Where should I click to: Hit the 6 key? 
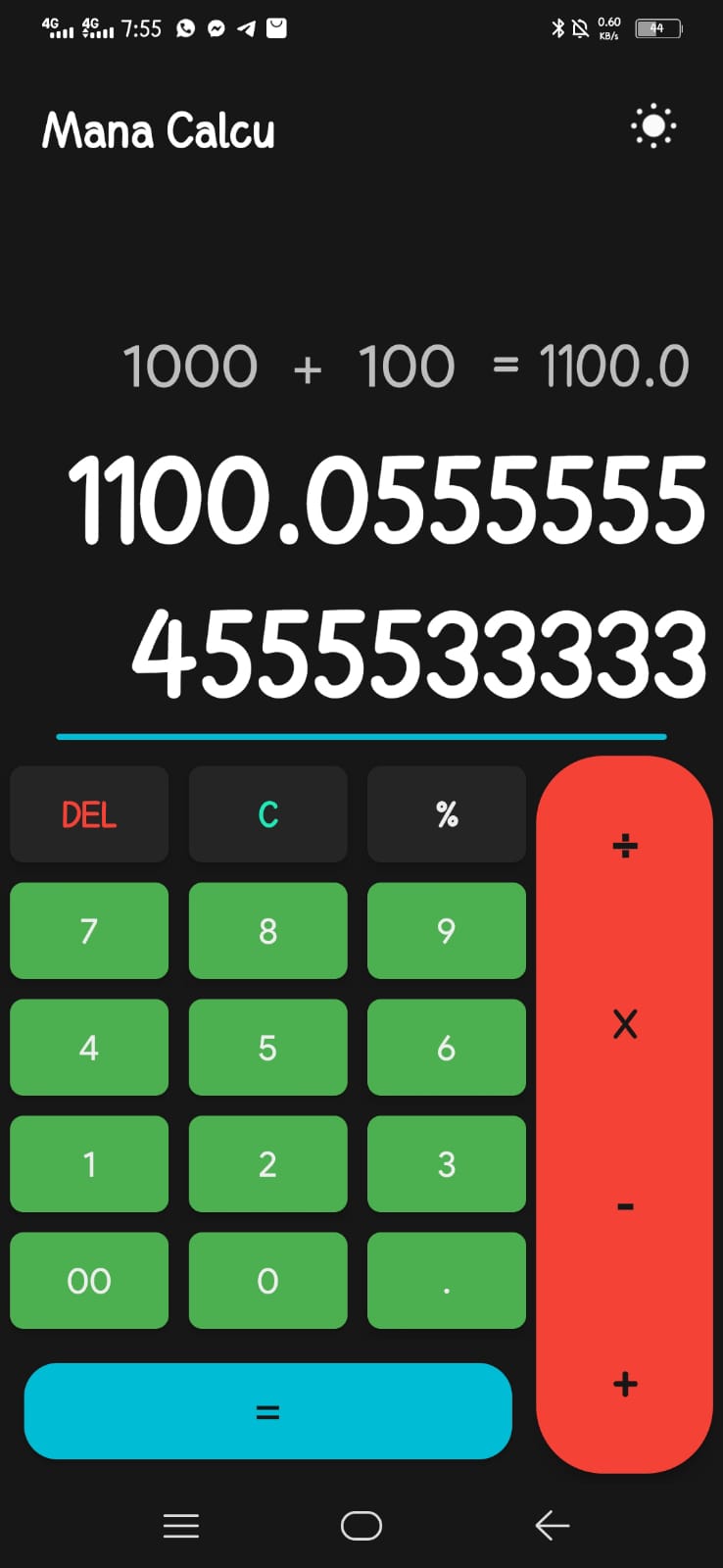pyautogui.click(x=447, y=1048)
